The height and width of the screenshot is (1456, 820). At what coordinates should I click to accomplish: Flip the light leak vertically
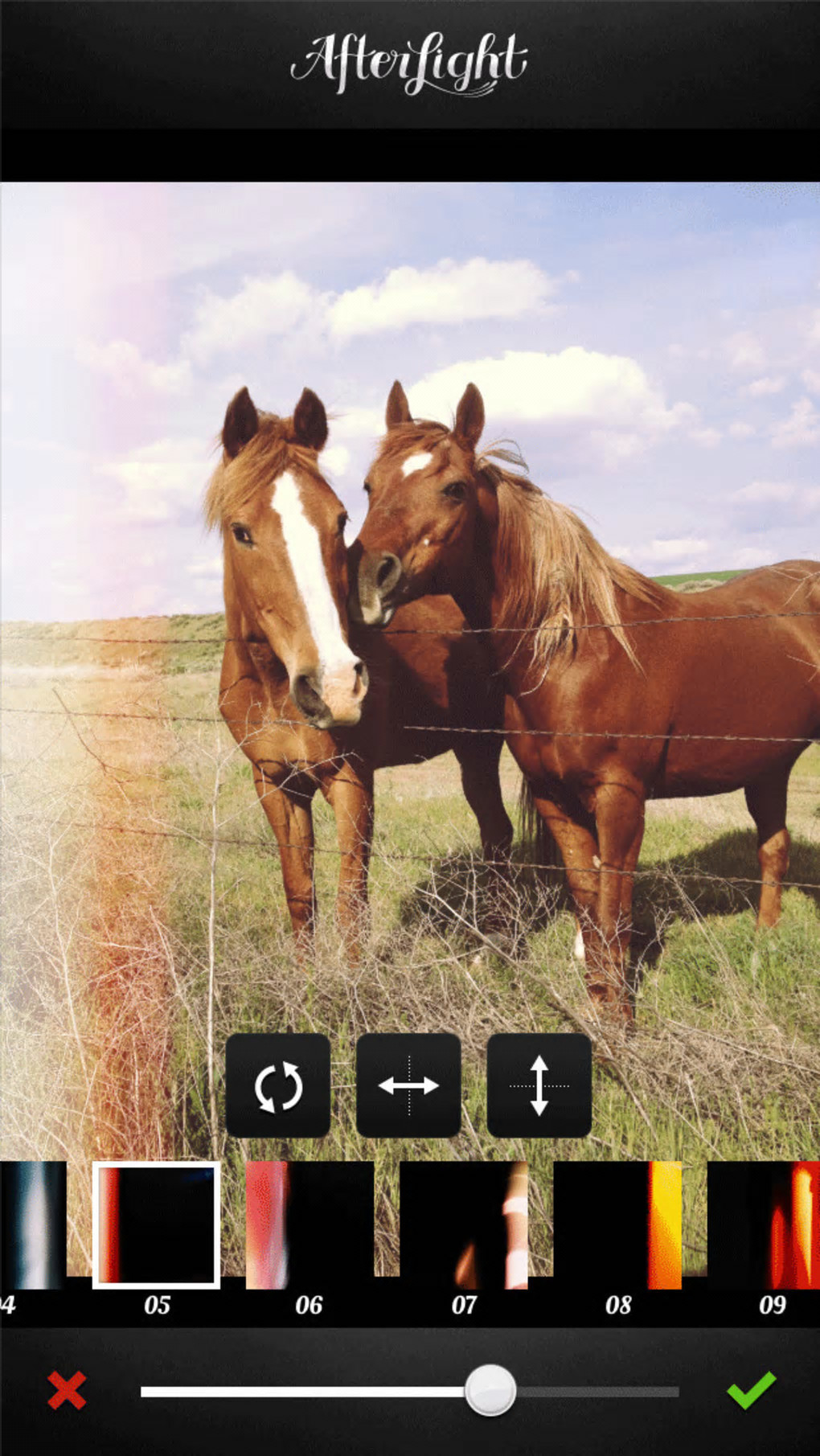tap(539, 1086)
